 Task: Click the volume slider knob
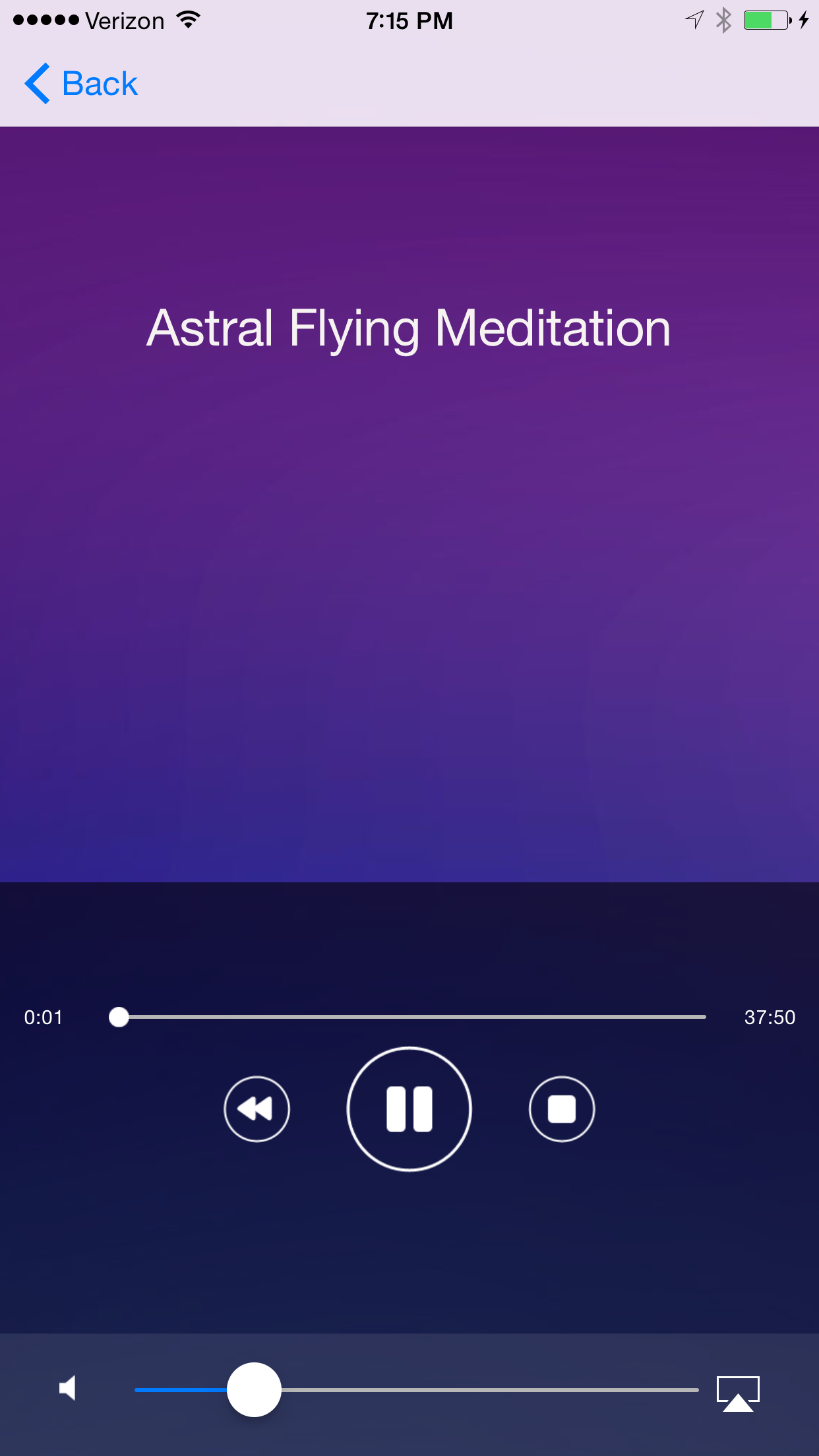click(254, 1390)
